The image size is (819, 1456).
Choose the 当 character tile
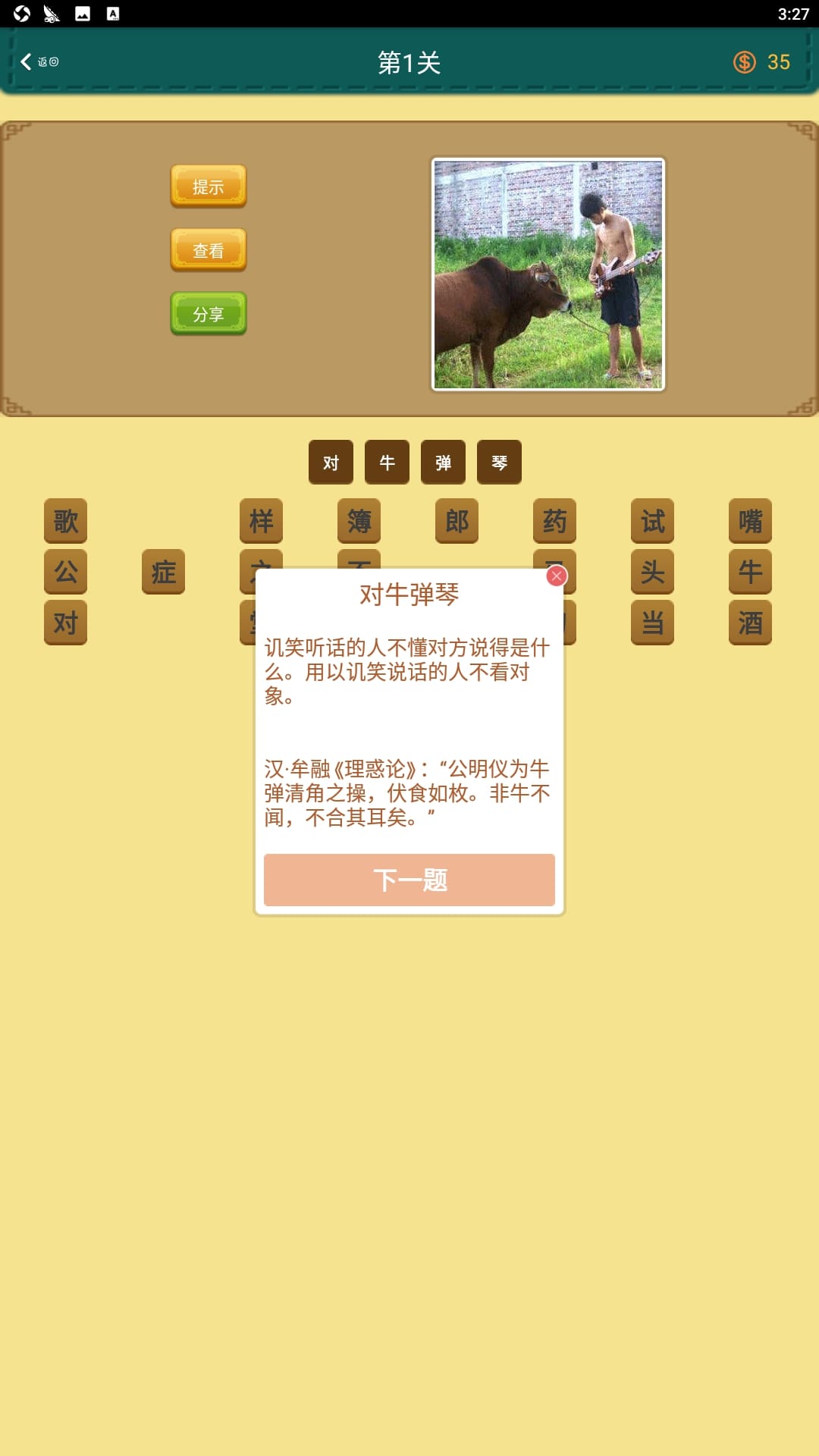coord(653,623)
